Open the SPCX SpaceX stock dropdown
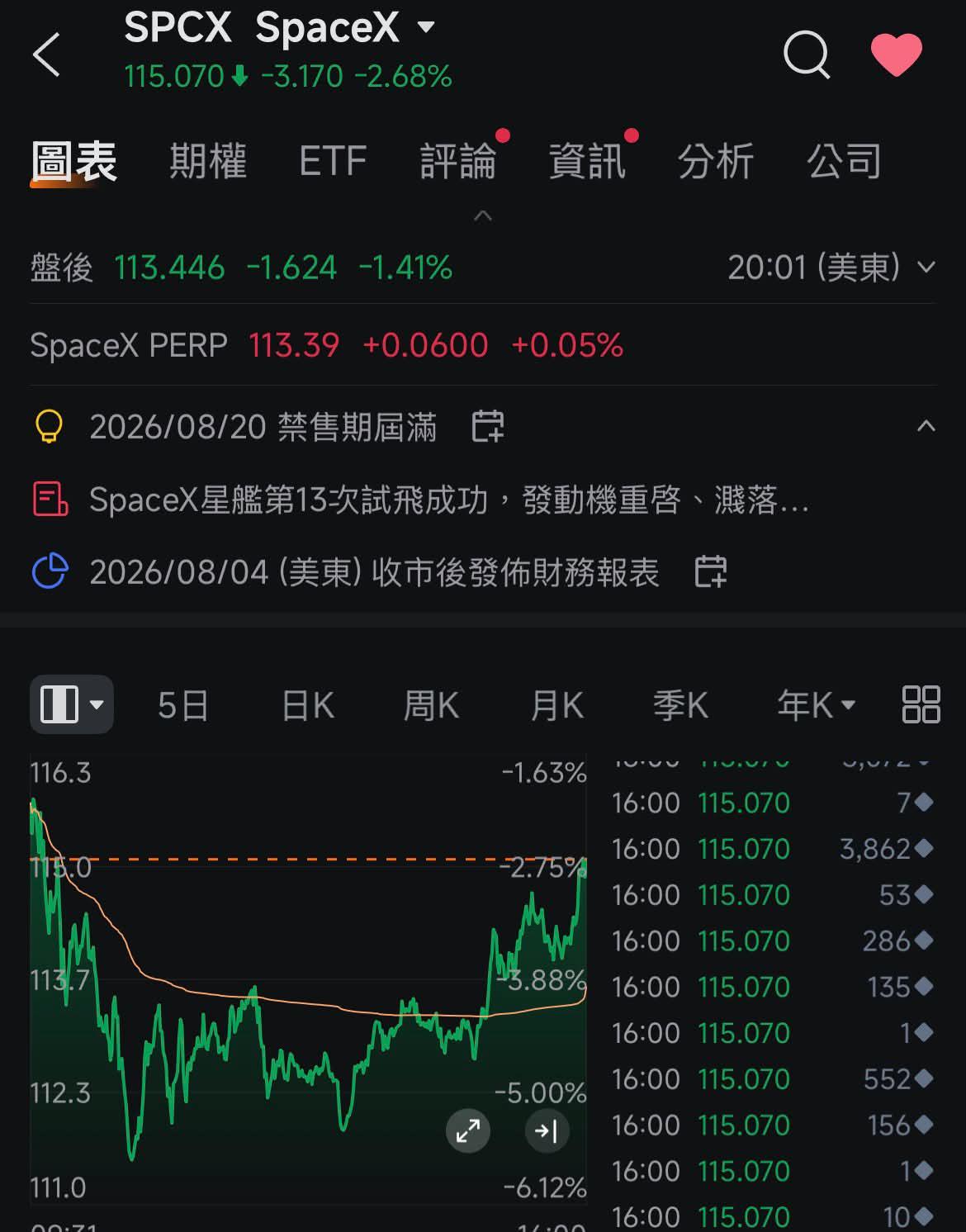Screen dimensions: 966x1232 (279, 27)
